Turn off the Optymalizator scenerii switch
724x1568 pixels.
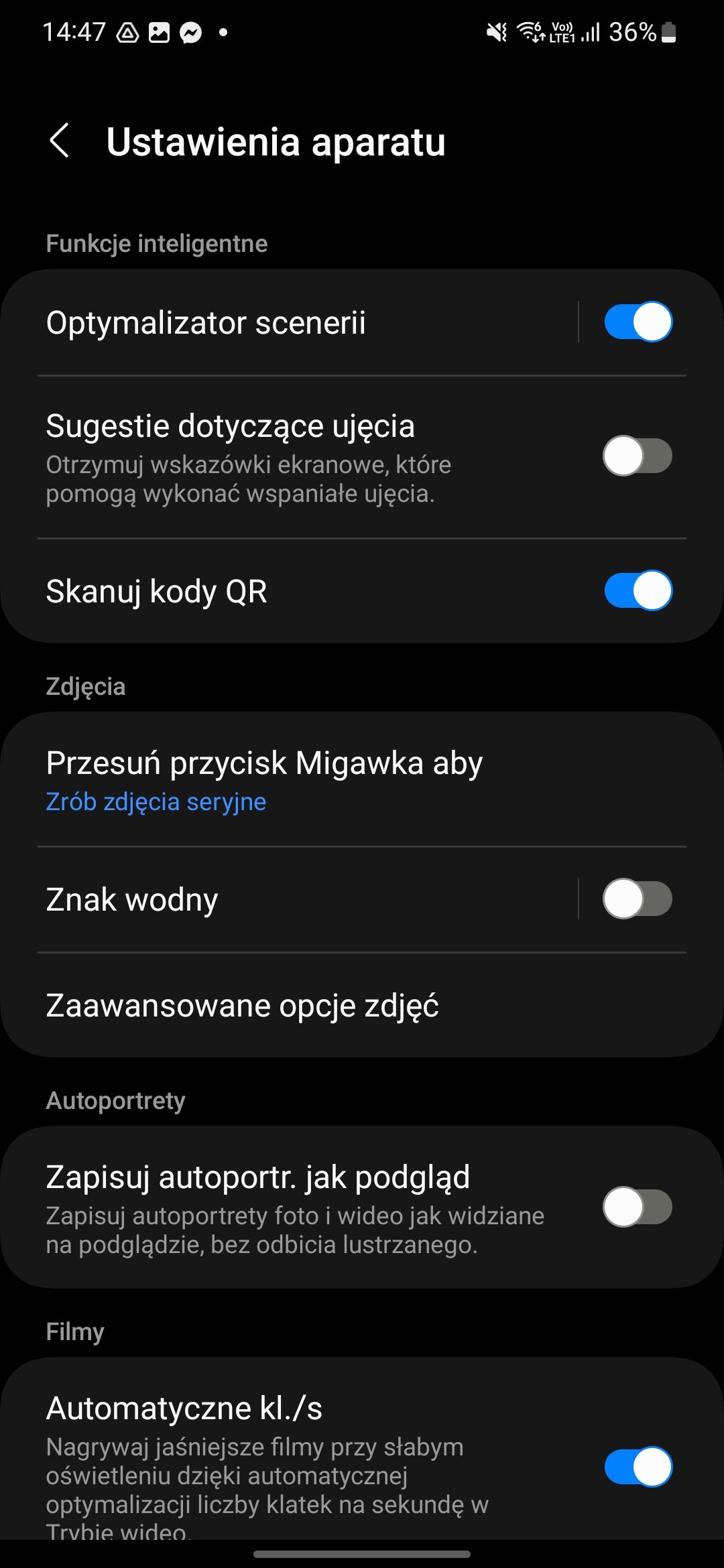638,322
